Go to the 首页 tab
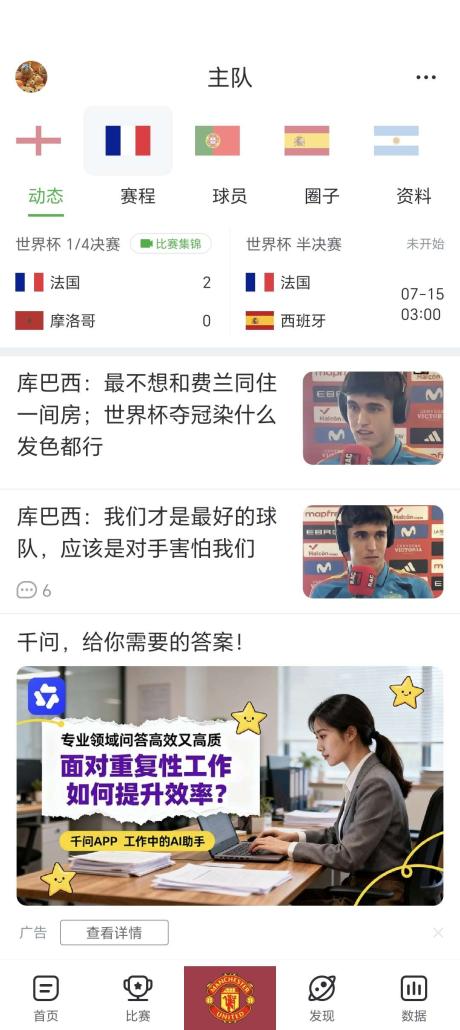 point(46,997)
